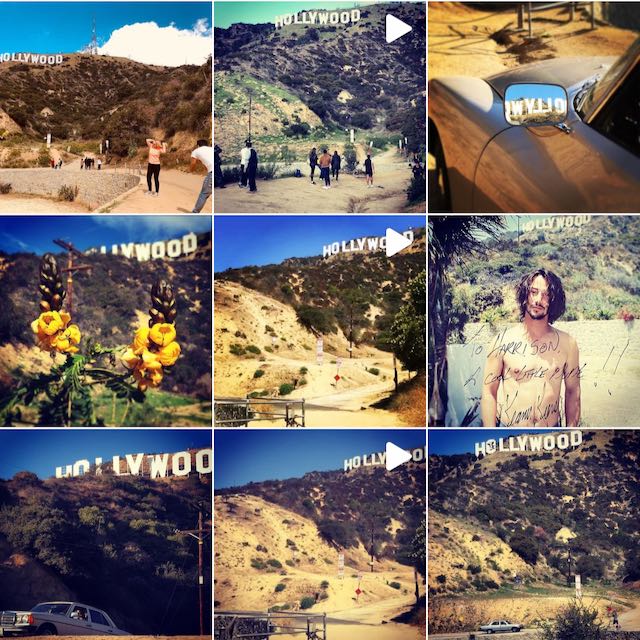Viewport: 640px width, 640px height.
Task: Open the signed photo of the shirtless man
Action: tap(533, 321)
